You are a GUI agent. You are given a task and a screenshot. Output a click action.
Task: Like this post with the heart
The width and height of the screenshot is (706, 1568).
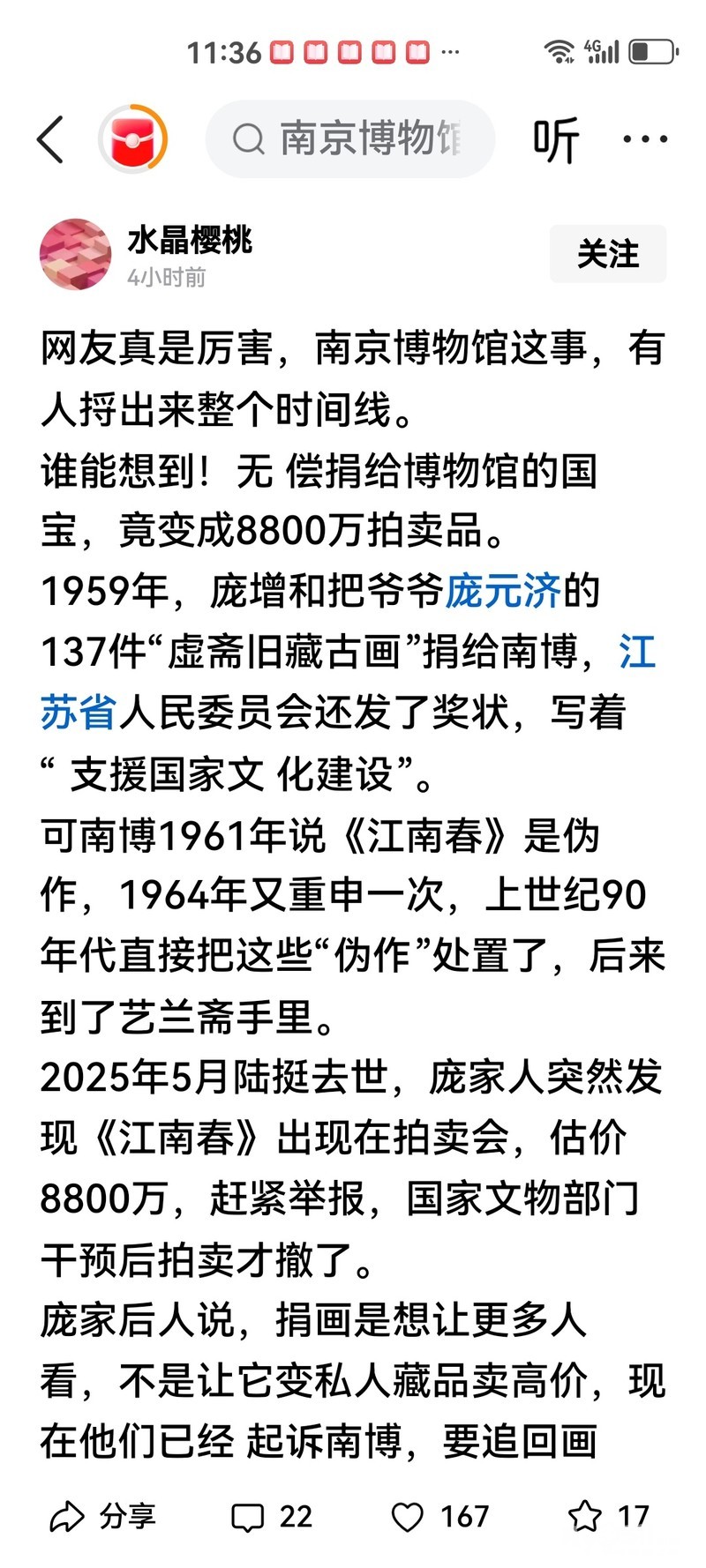pyautogui.click(x=439, y=1516)
